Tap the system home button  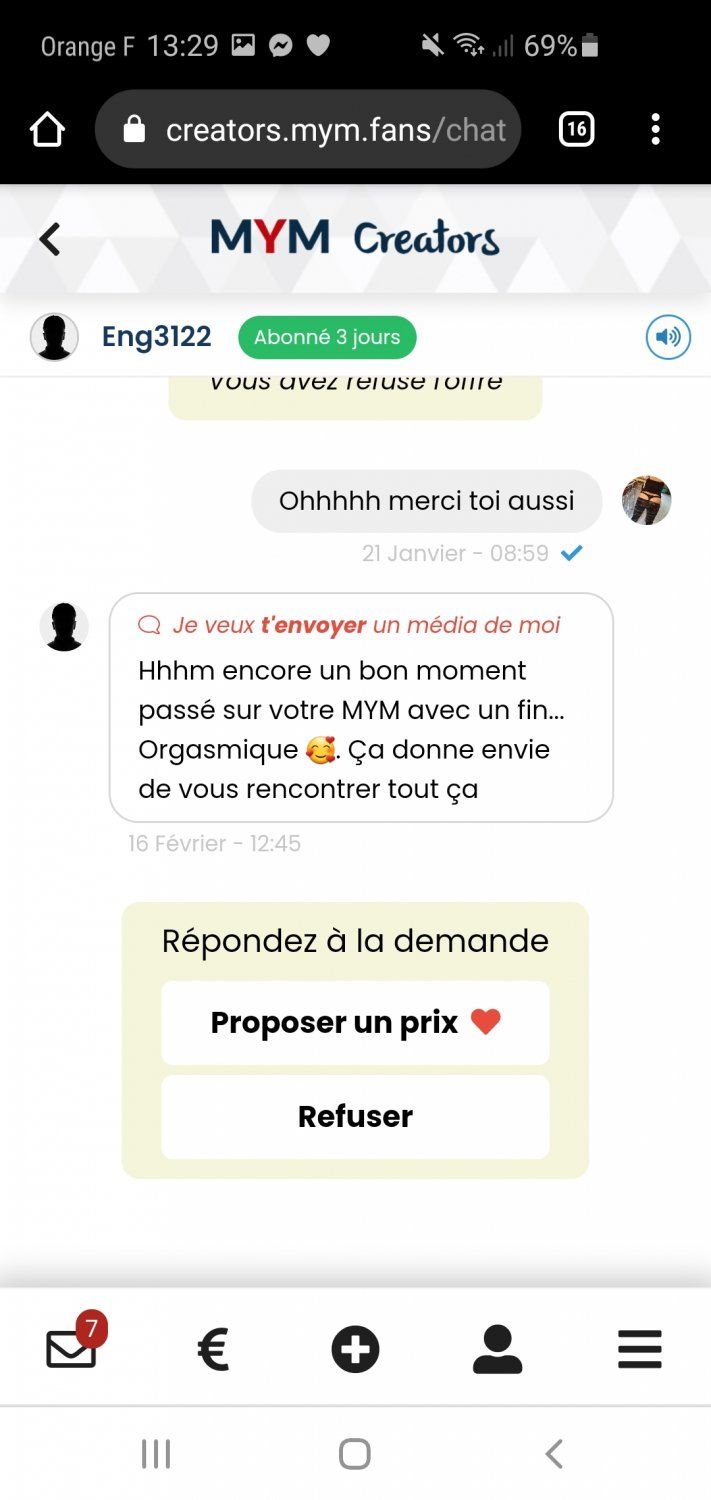[355, 1453]
